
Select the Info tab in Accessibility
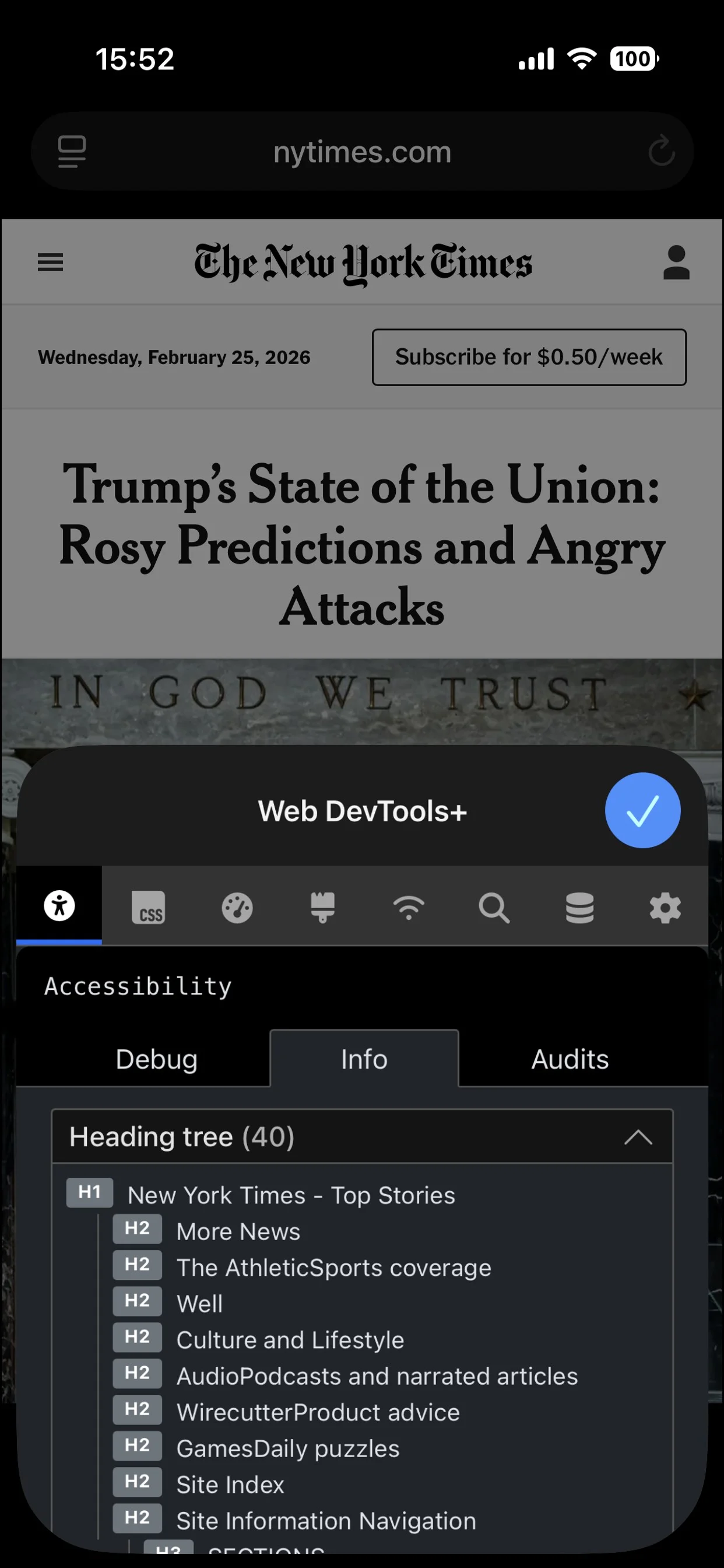[364, 1059]
